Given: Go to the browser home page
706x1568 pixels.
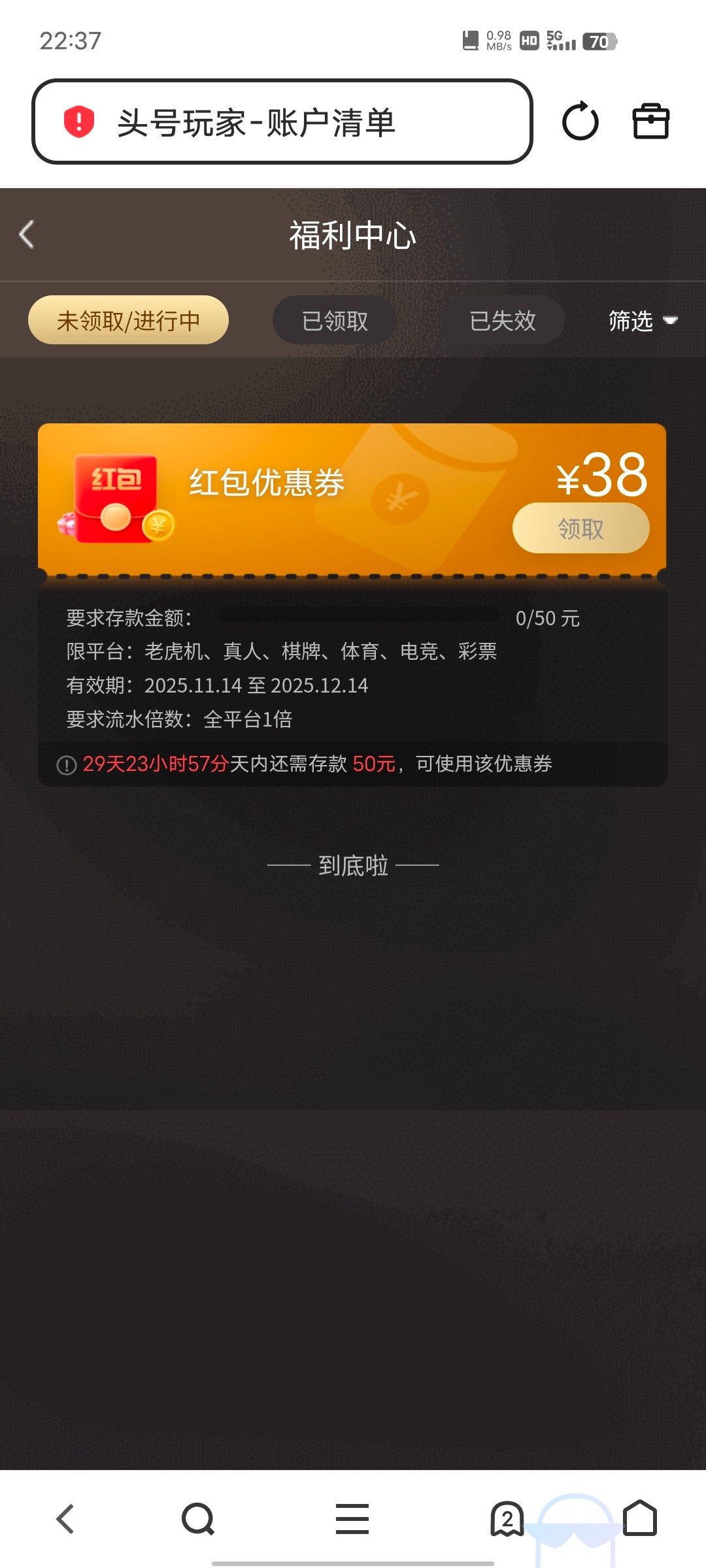Looking at the screenshot, I should 639,1518.
